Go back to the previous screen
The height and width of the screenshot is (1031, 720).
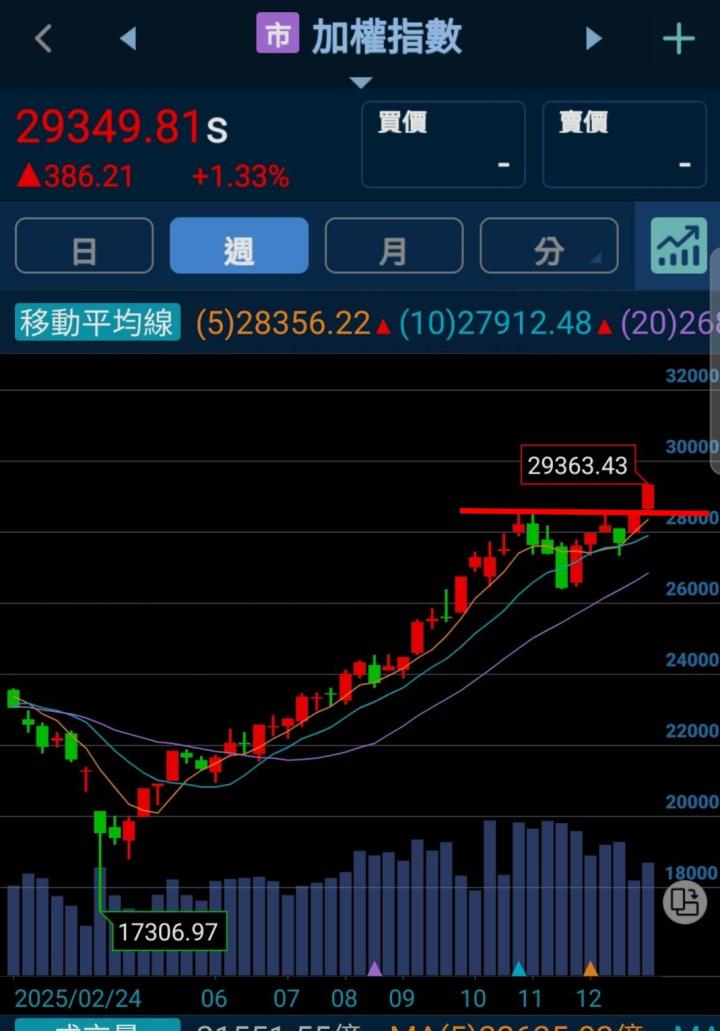[43, 39]
